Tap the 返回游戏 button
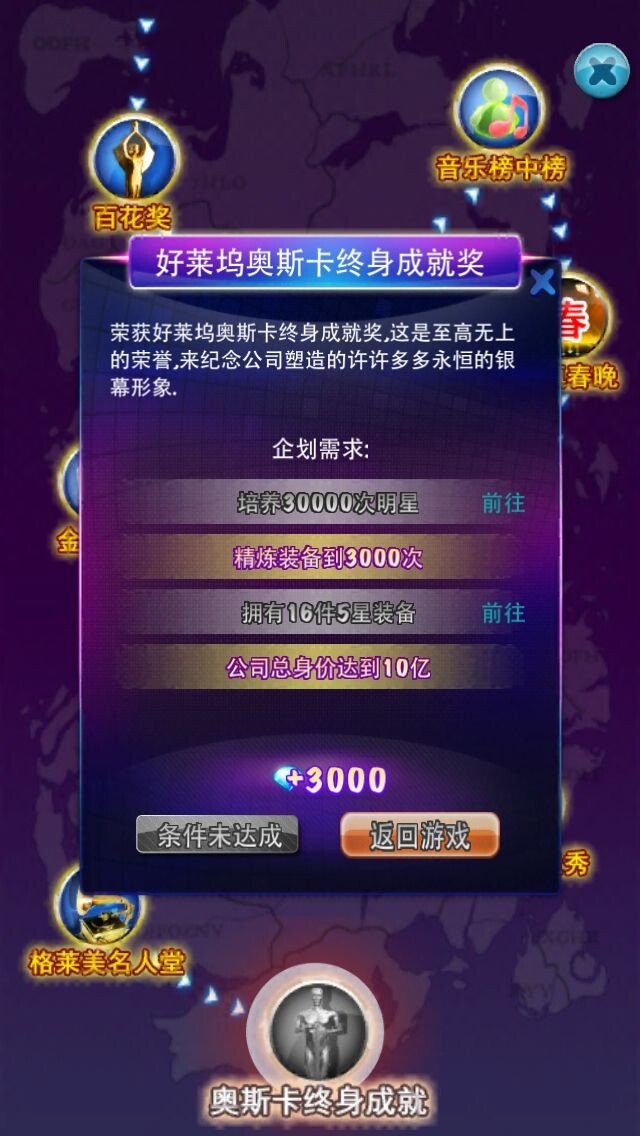The height and width of the screenshot is (1136, 640). (x=419, y=836)
